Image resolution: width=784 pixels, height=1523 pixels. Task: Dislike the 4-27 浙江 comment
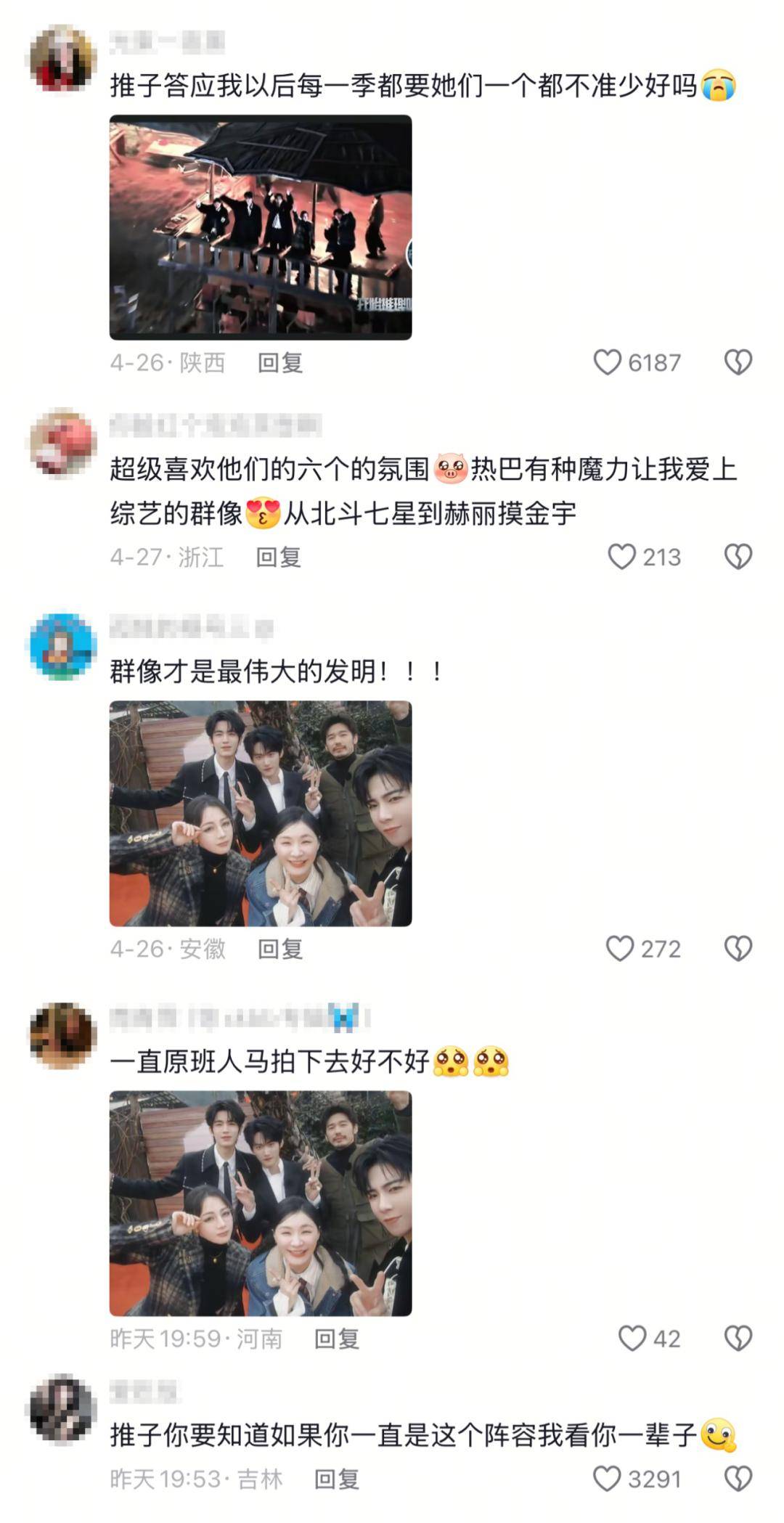tap(738, 557)
